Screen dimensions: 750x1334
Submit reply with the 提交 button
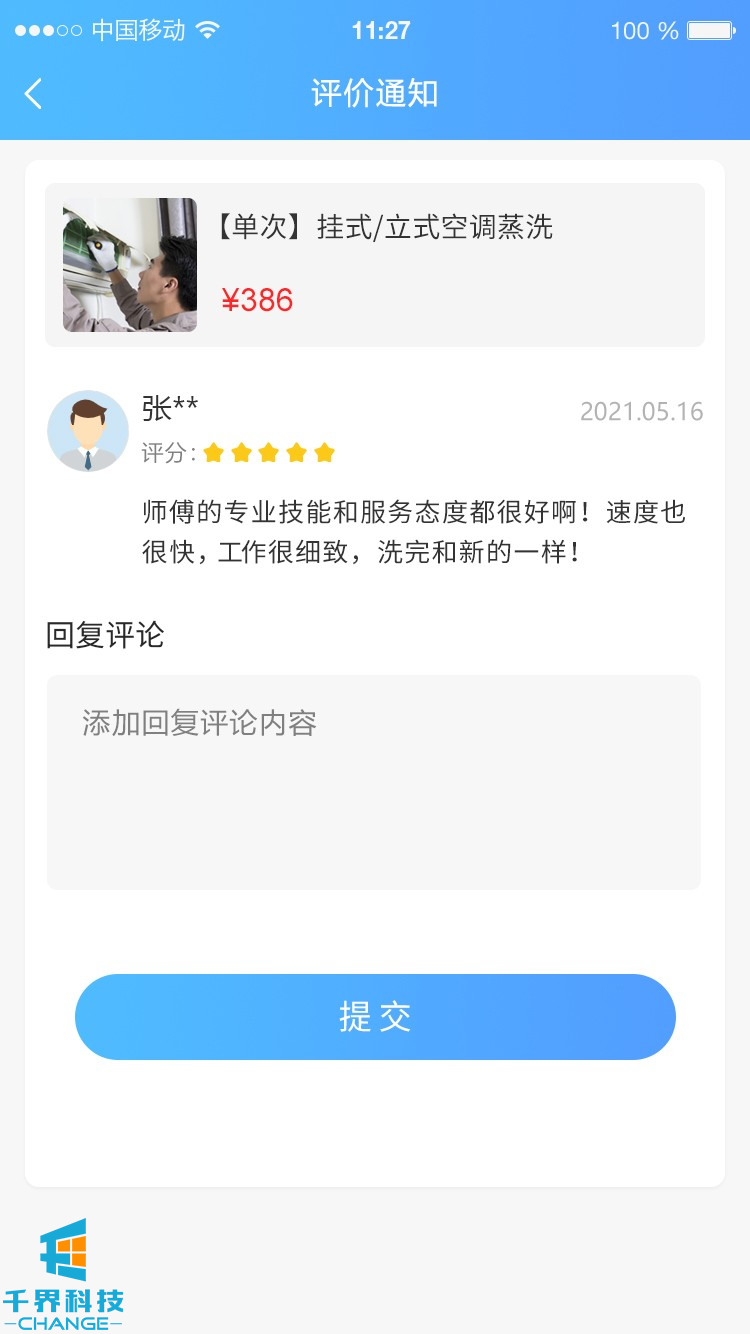point(375,1017)
